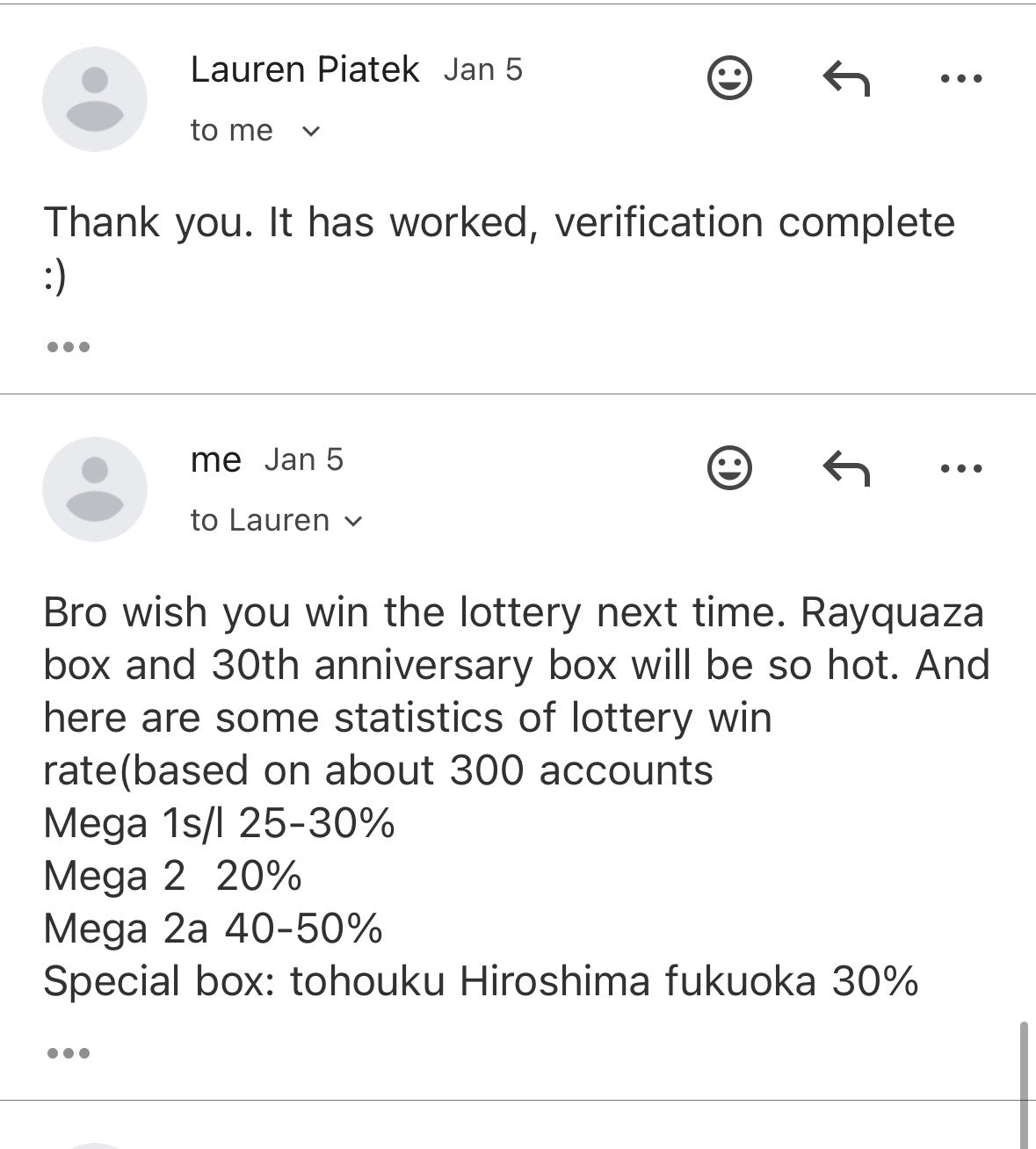Viewport: 1036px width, 1149px height.
Task: Select the Jan 5 date on your email
Action: (x=303, y=459)
